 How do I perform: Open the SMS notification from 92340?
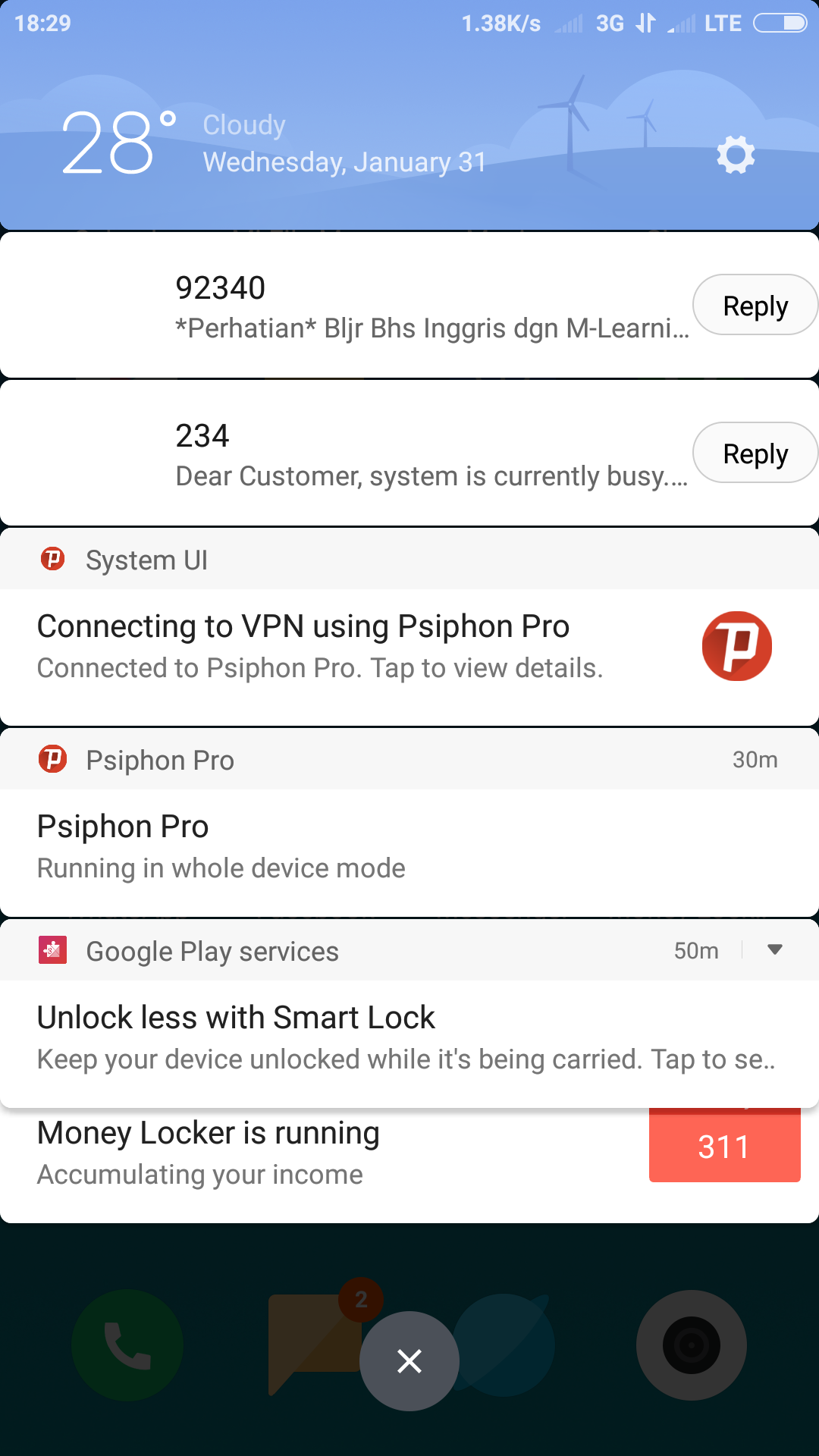click(345, 305)
